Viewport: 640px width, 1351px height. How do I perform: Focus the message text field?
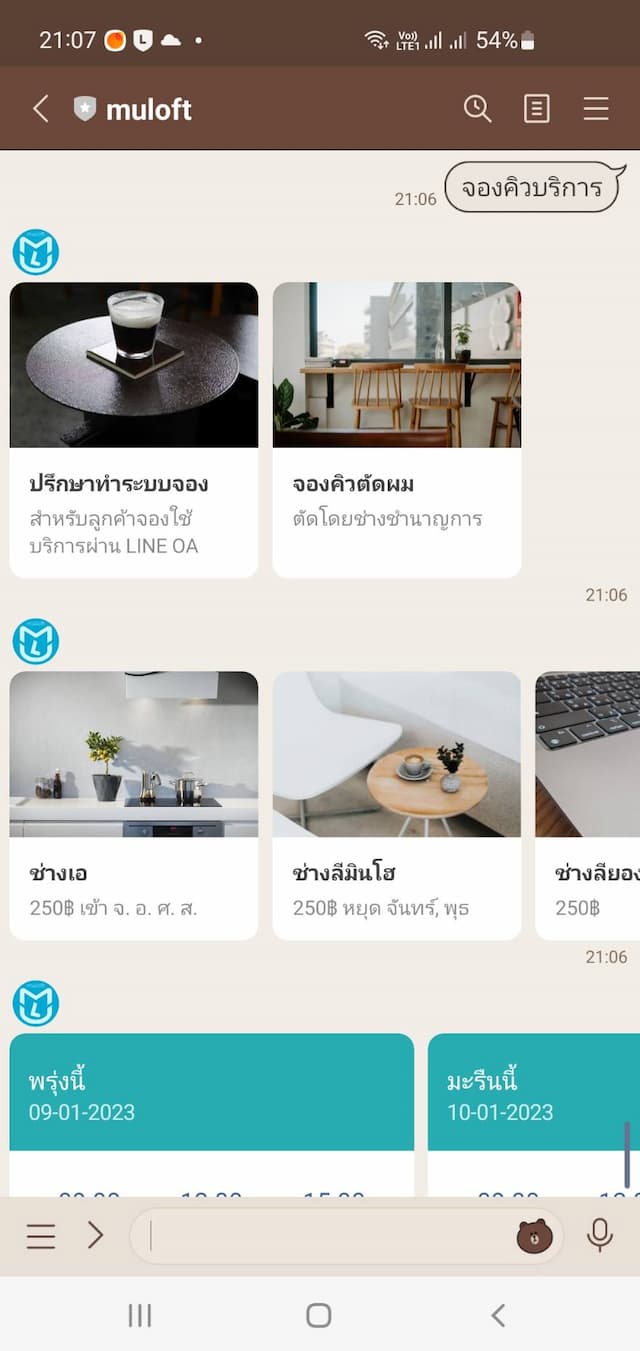(x=320, y=1236)
